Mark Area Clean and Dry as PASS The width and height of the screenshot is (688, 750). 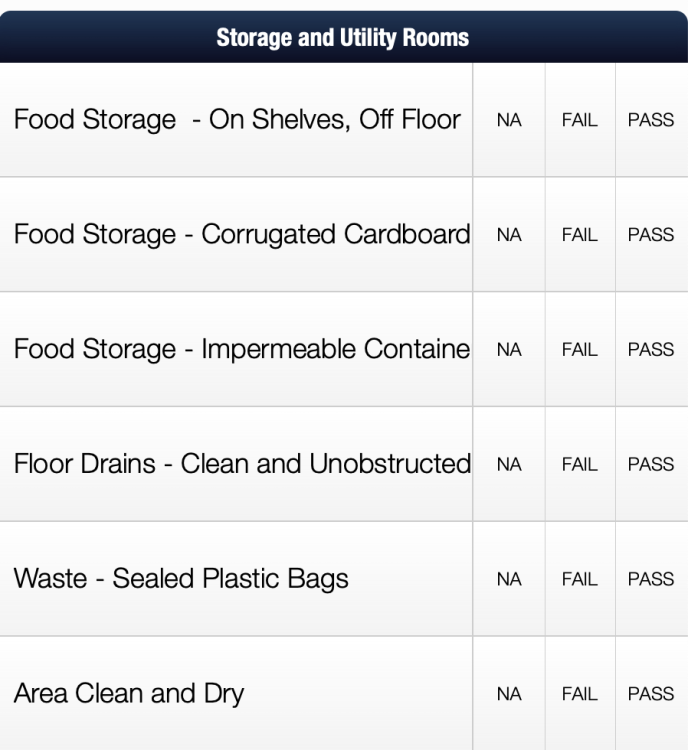click(651, 693)
